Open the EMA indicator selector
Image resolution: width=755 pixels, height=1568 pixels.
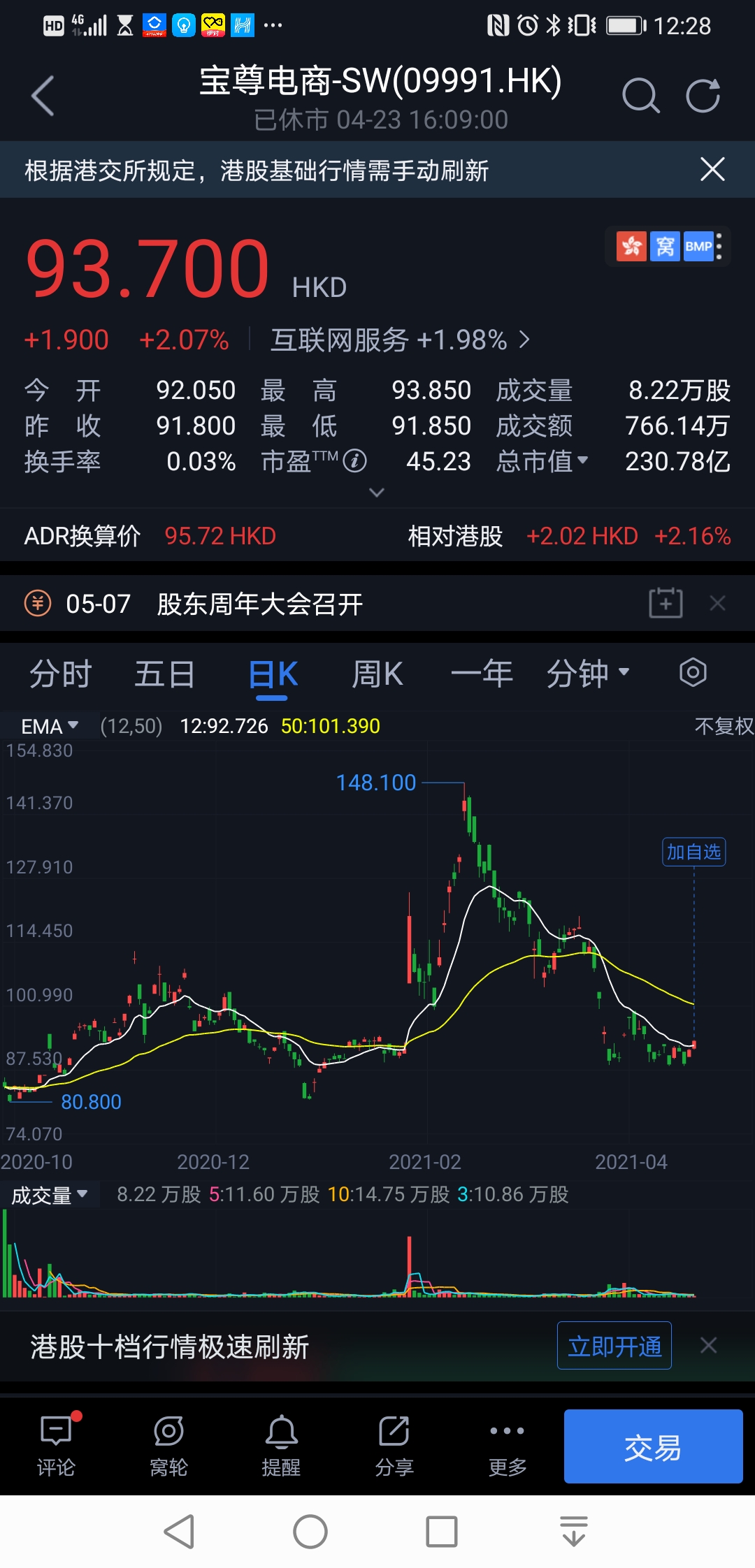tap(49, 726)
